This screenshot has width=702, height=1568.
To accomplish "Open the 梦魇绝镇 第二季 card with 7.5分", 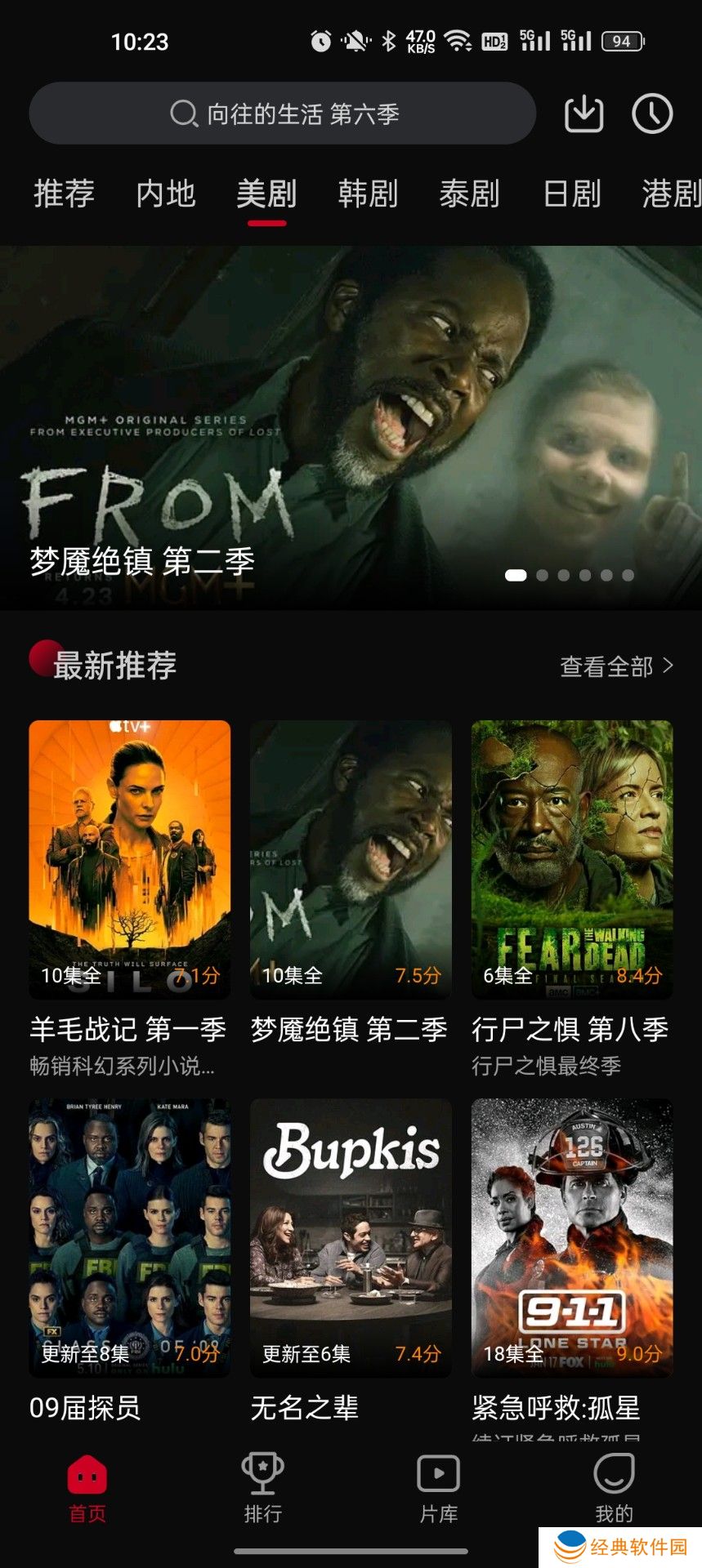I will (351, 859).
